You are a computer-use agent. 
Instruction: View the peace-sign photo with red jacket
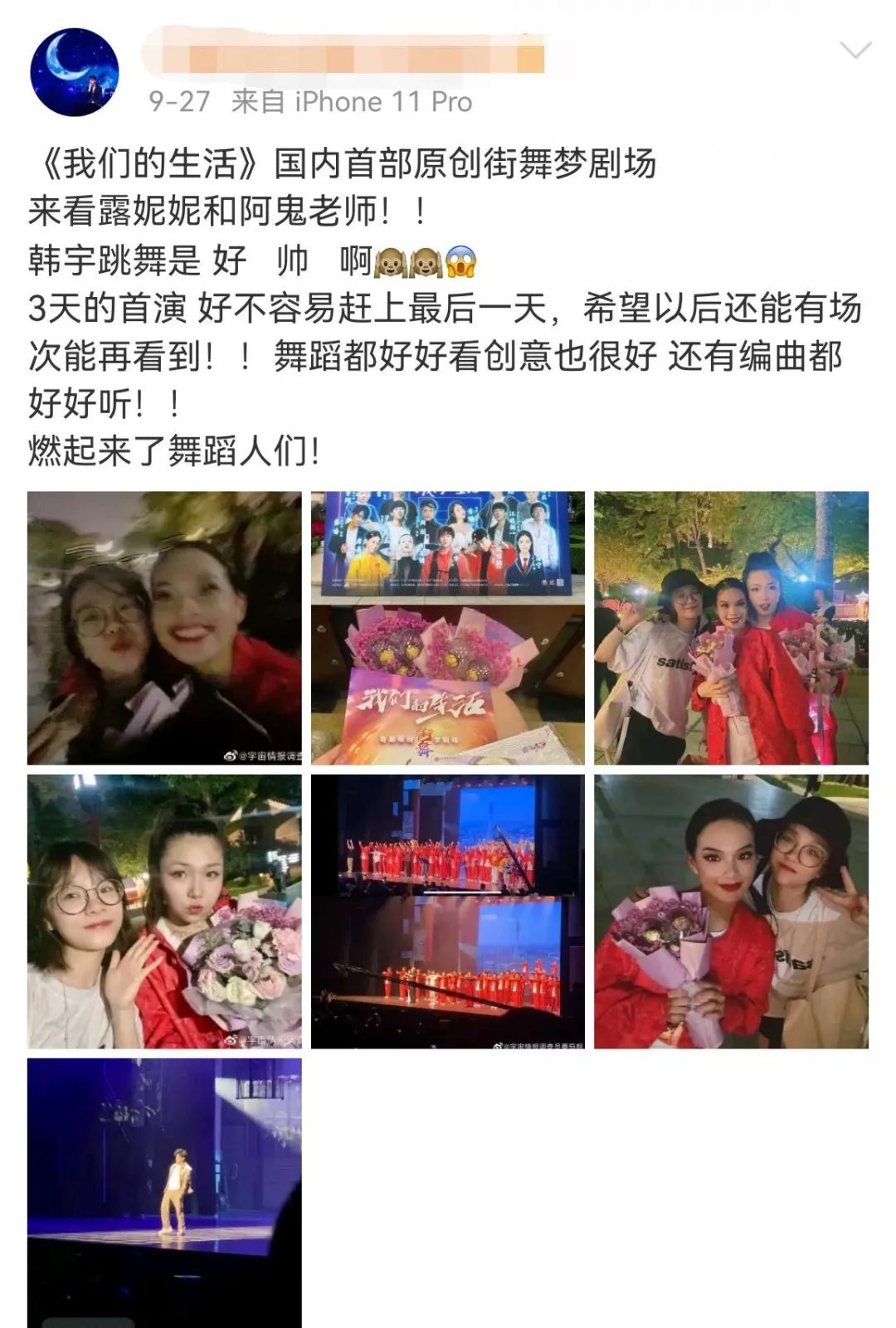731,912
